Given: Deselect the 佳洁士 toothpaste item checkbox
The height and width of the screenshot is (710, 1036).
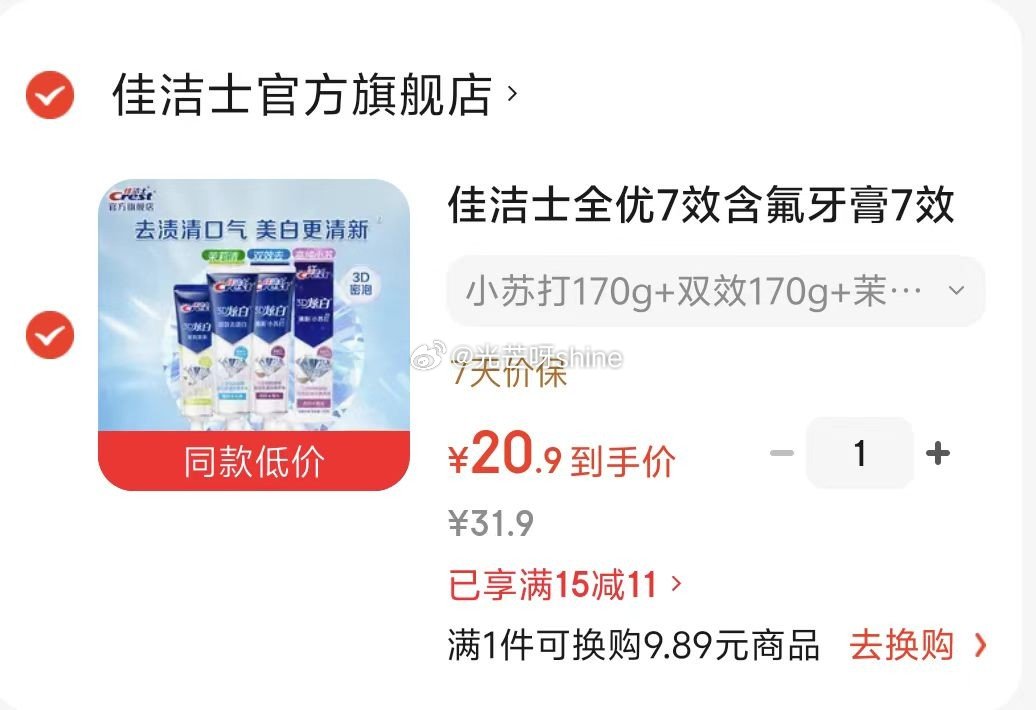Looking at the screenshot, I should click(49, 334).
